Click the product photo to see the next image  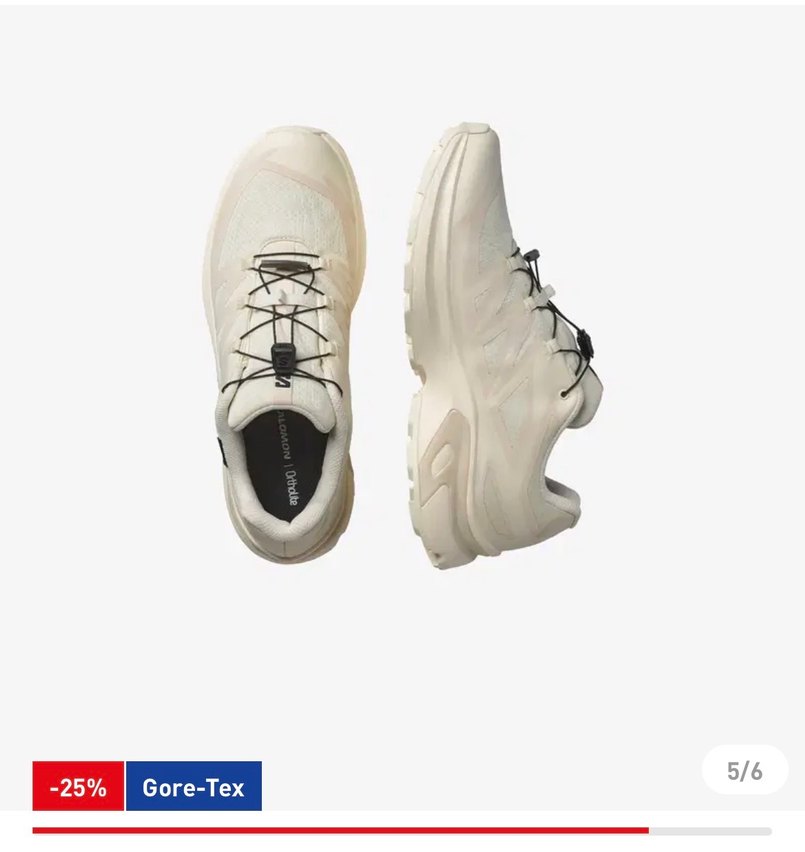(x=400, y=350)
